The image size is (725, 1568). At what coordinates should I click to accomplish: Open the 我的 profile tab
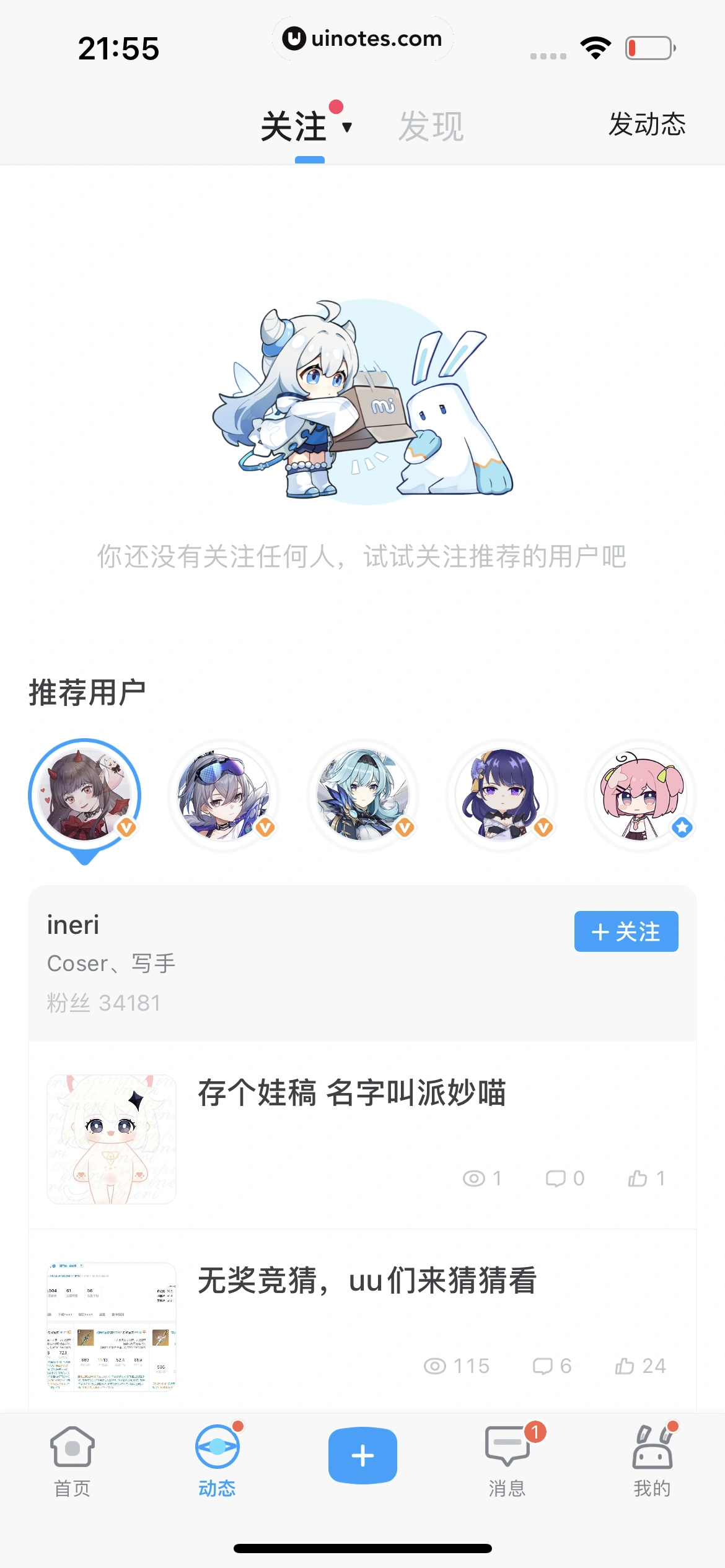coord(652,1460)
